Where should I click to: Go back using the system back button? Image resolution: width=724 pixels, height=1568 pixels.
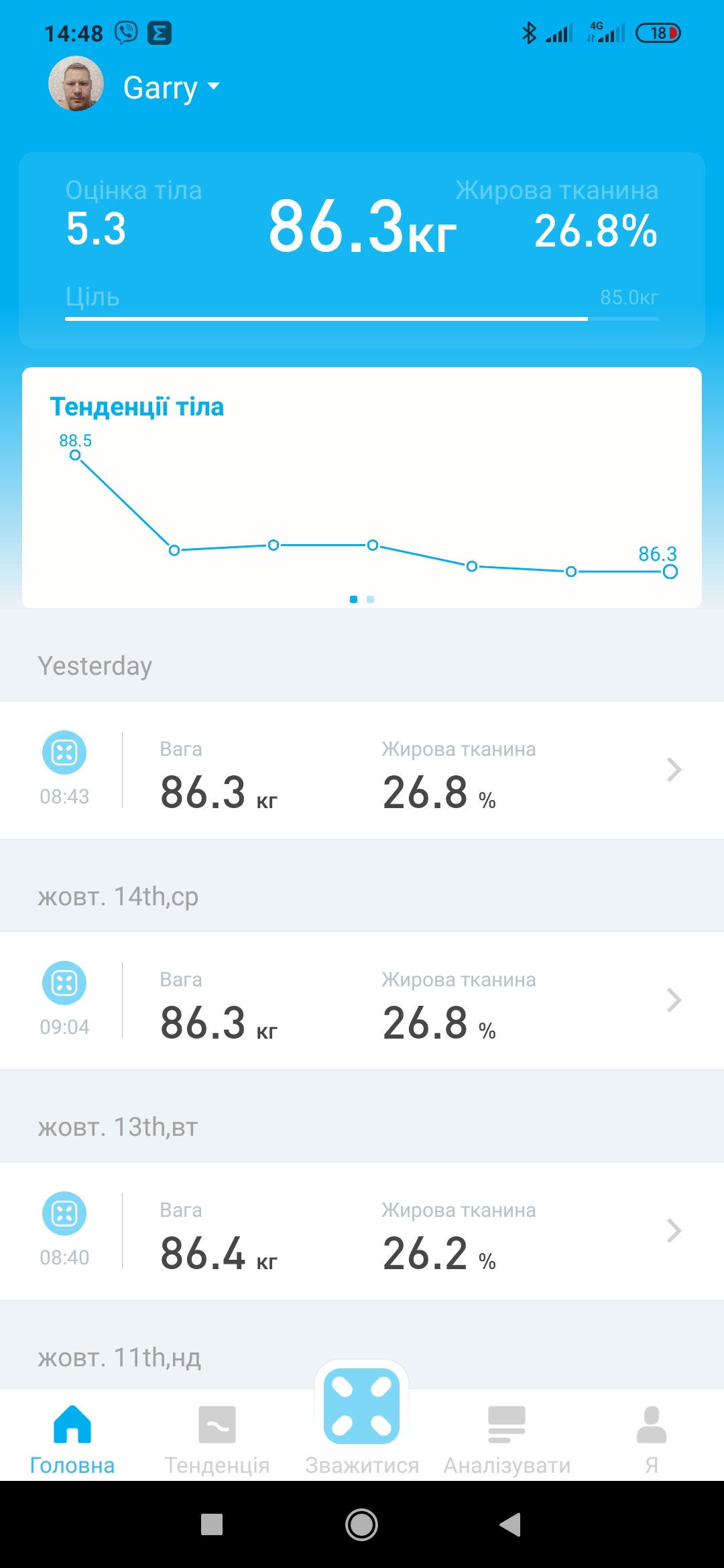pyautogui.click(x=511, y=1524)
